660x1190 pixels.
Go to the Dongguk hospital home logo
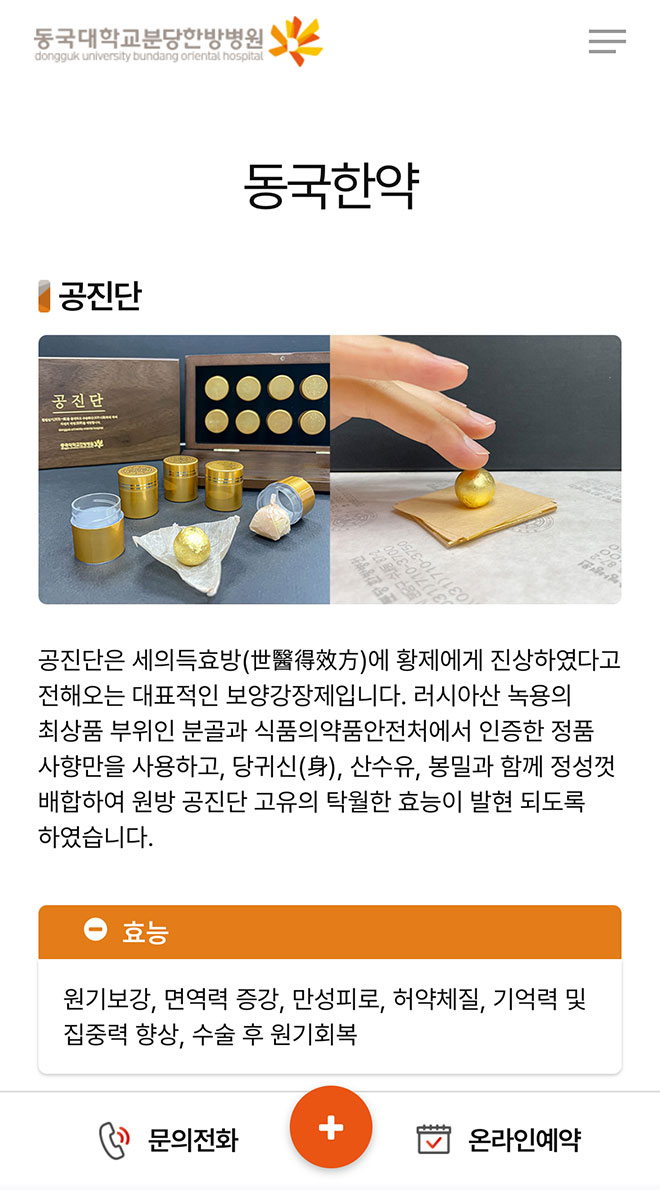[x=178, y=42]
